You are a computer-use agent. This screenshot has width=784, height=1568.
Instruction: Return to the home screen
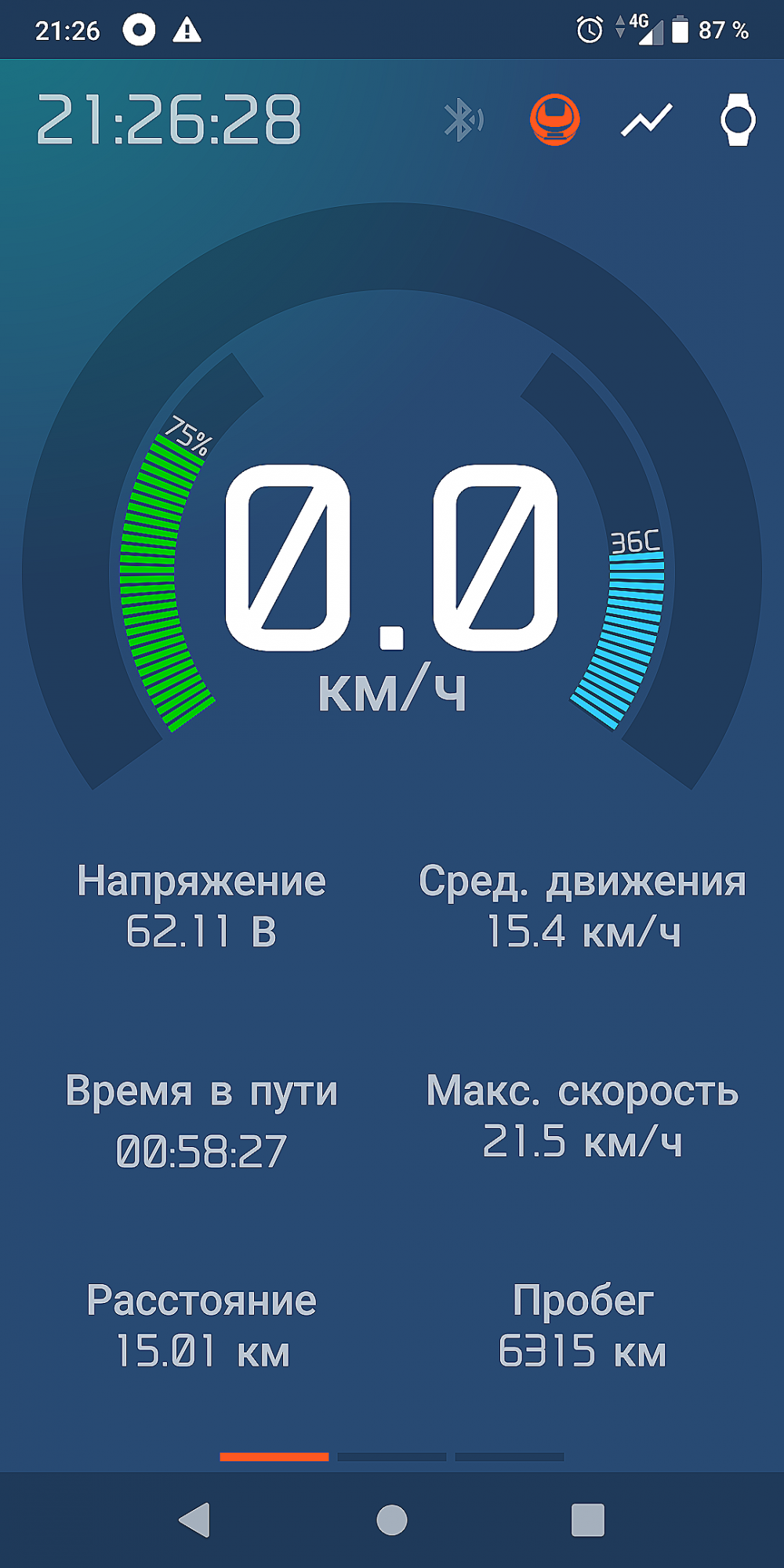click(392, 1520)
